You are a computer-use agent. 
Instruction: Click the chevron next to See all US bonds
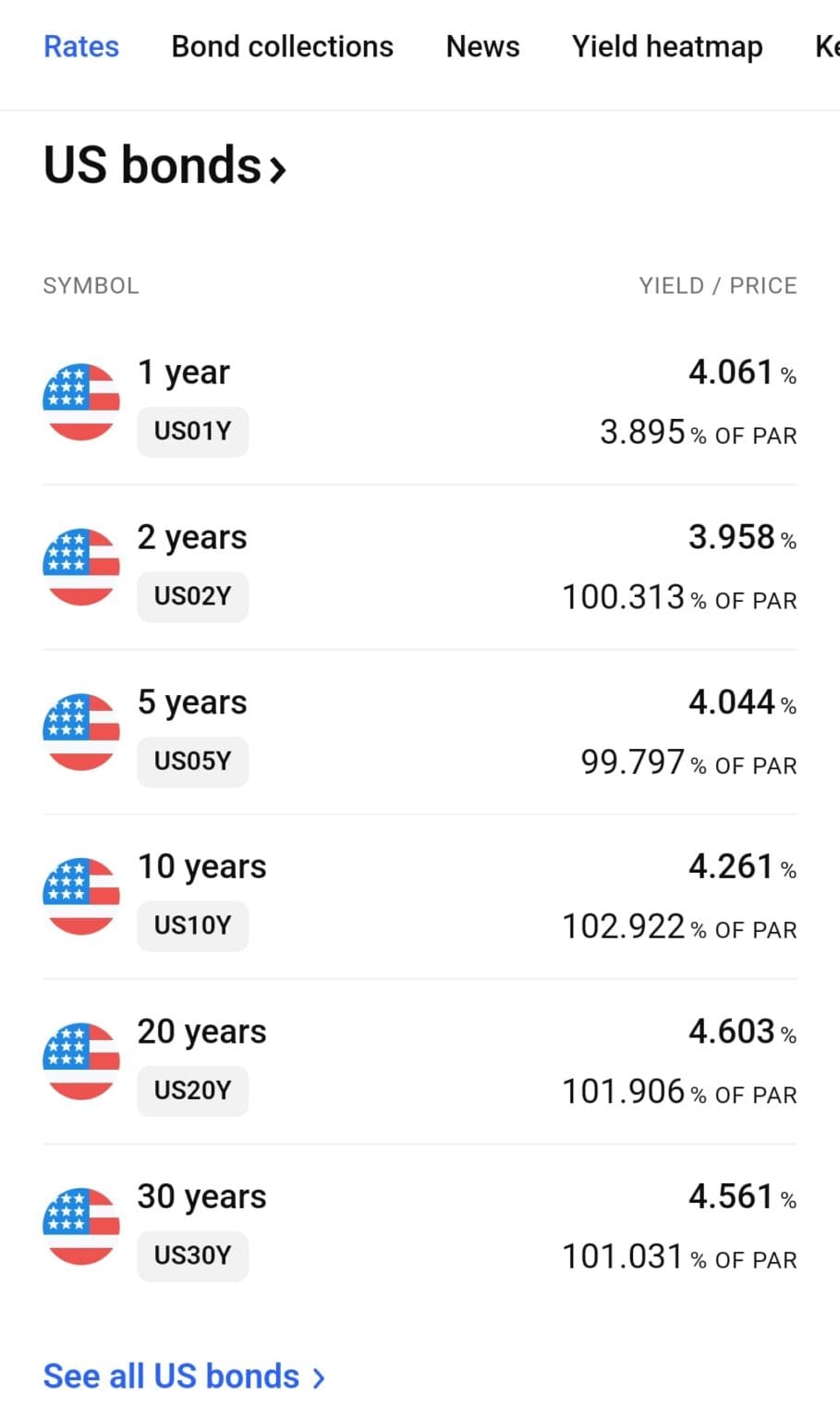pyautogui.click(x=318, y=1377)
